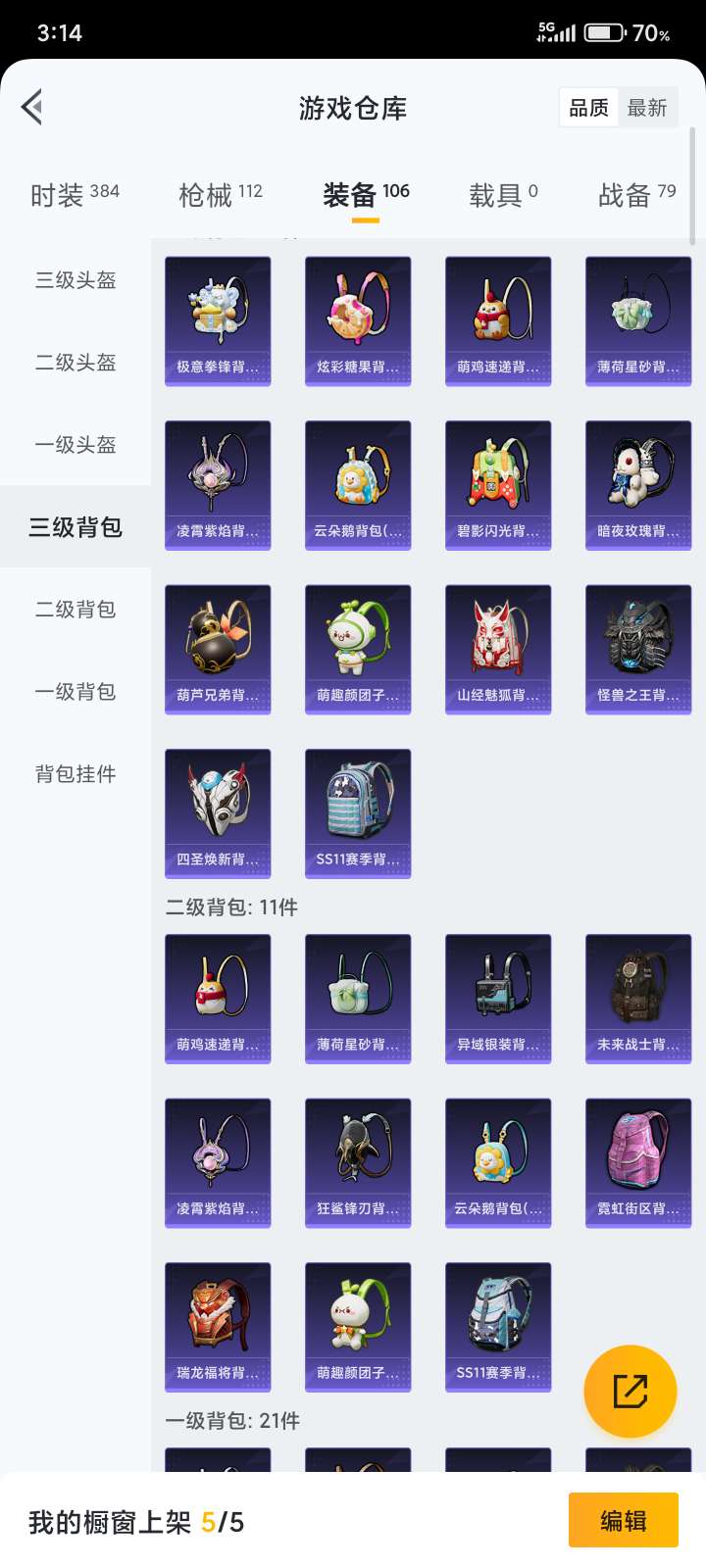Tap the orange share floating button
The width and height of the screenshot is (706, 1568).
[x=630, y=1391]
